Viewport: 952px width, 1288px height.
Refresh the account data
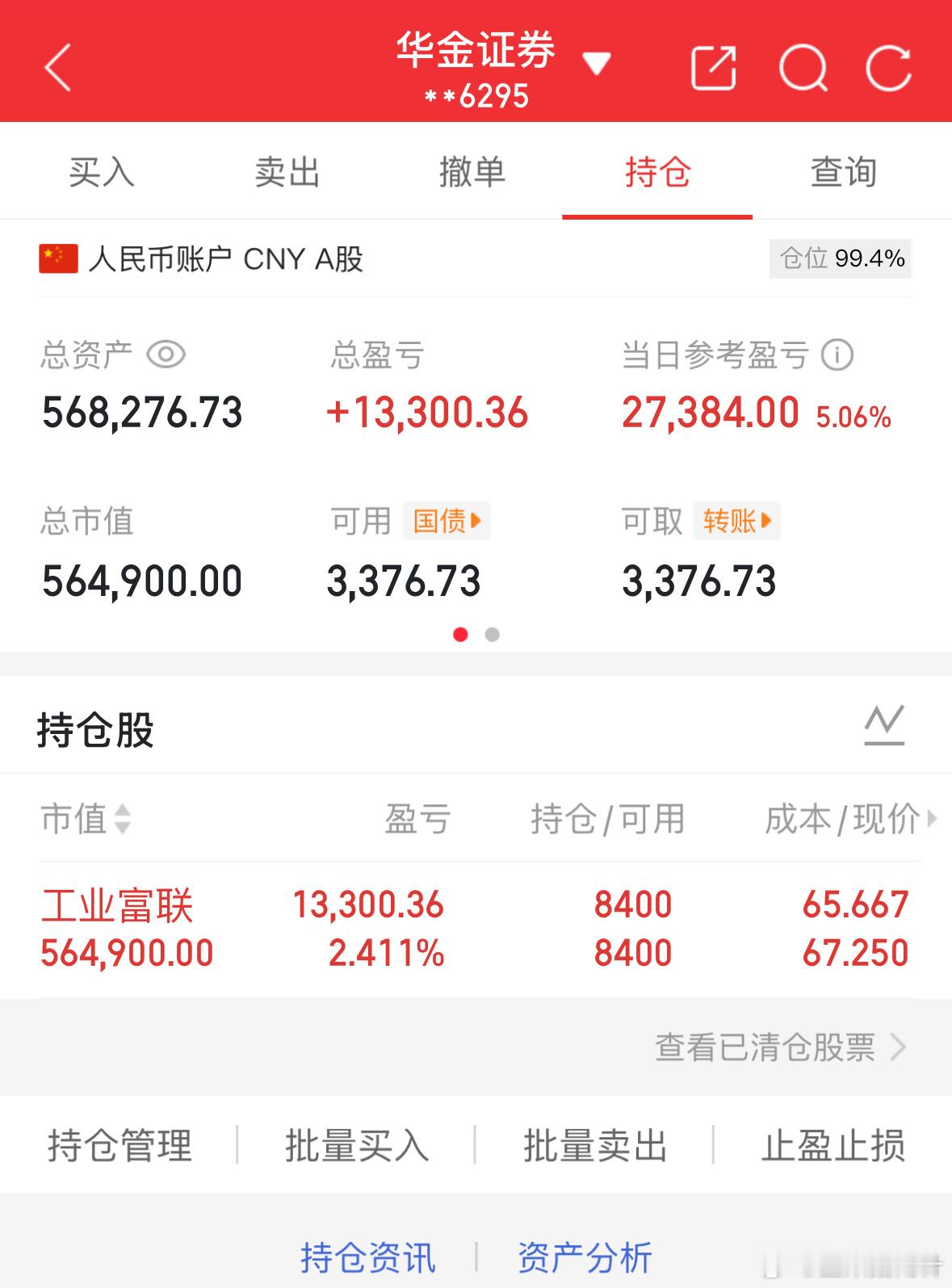(x=888, y=68)
